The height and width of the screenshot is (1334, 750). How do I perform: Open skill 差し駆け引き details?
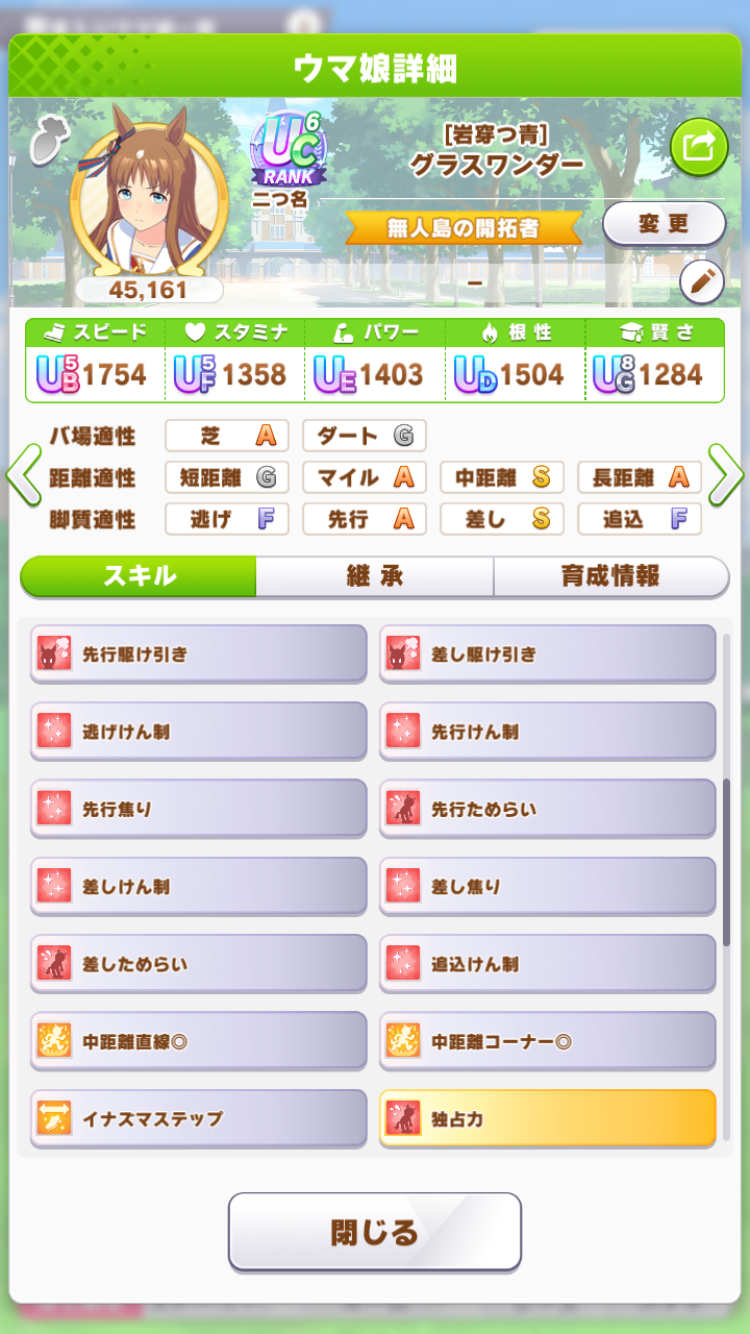(547, 655)
